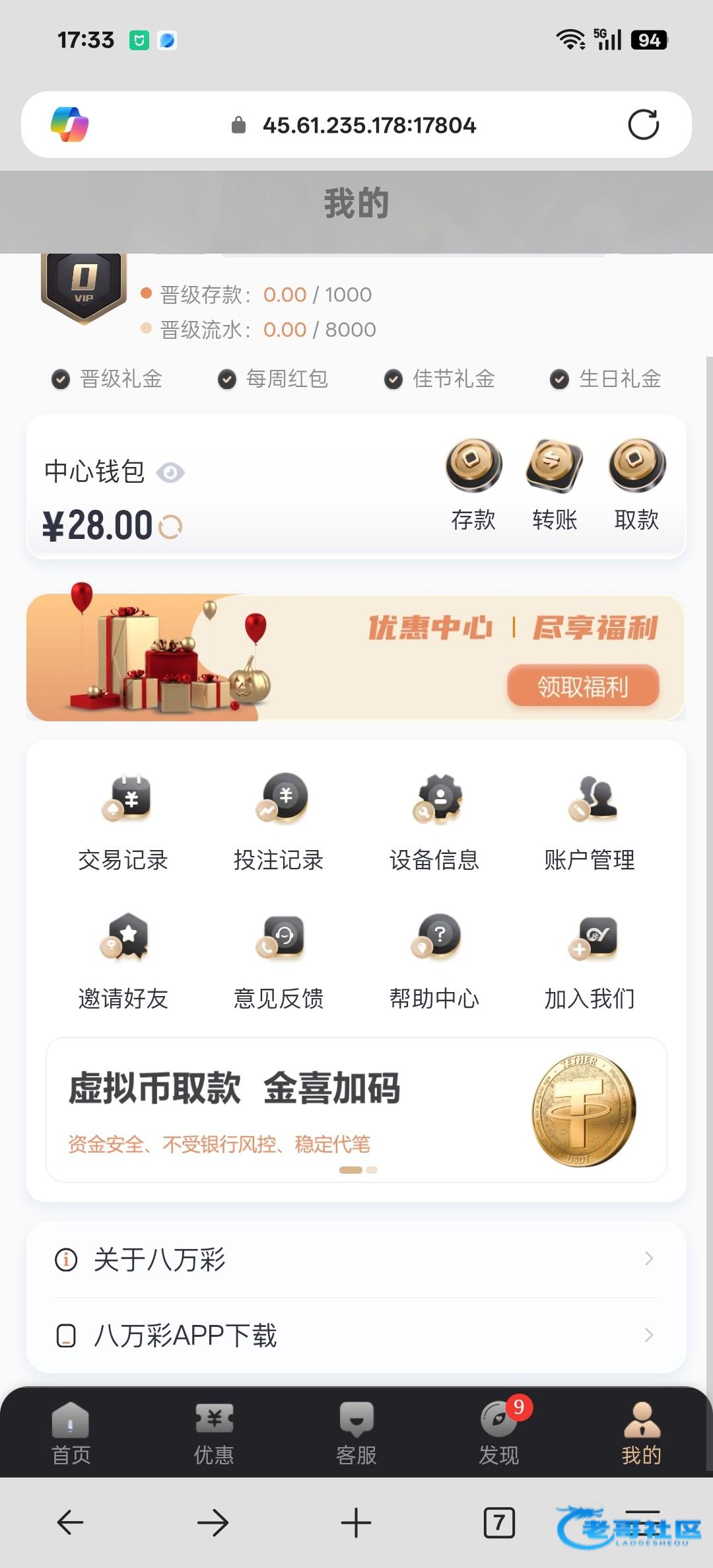Open 帮助中心 help center

(x=434, y=960)
